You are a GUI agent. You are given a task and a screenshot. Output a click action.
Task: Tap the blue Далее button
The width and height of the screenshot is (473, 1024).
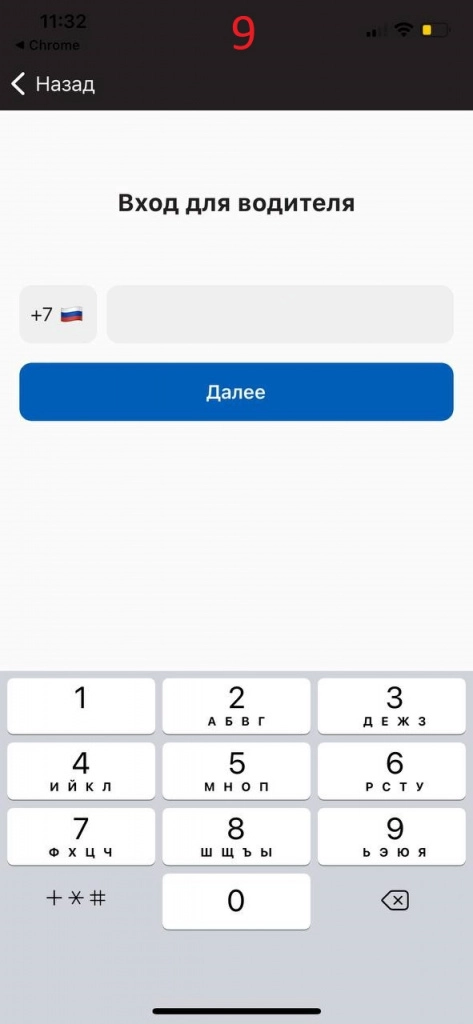(x=236, y=392)
